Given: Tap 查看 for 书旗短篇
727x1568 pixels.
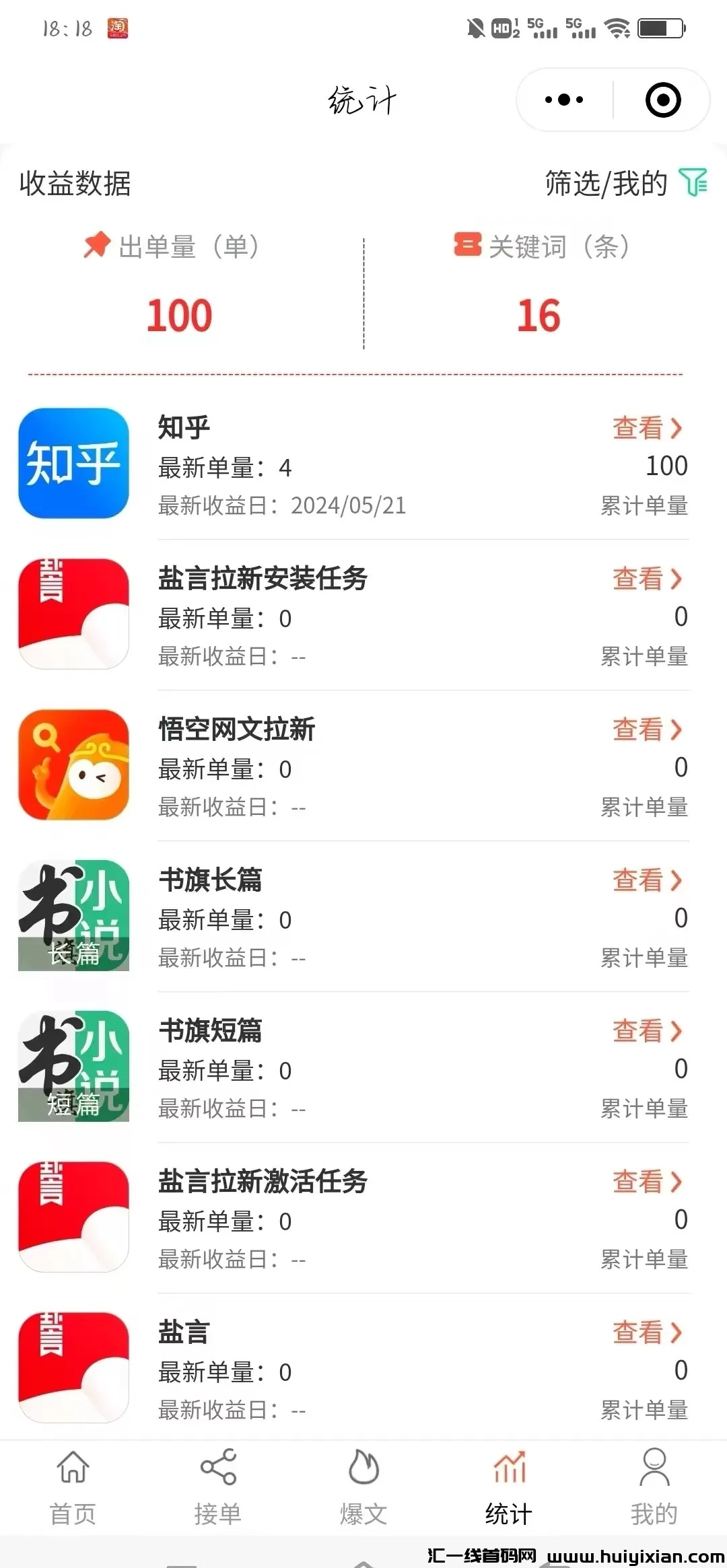Looking at the screenshot, I should [647, 1031].
